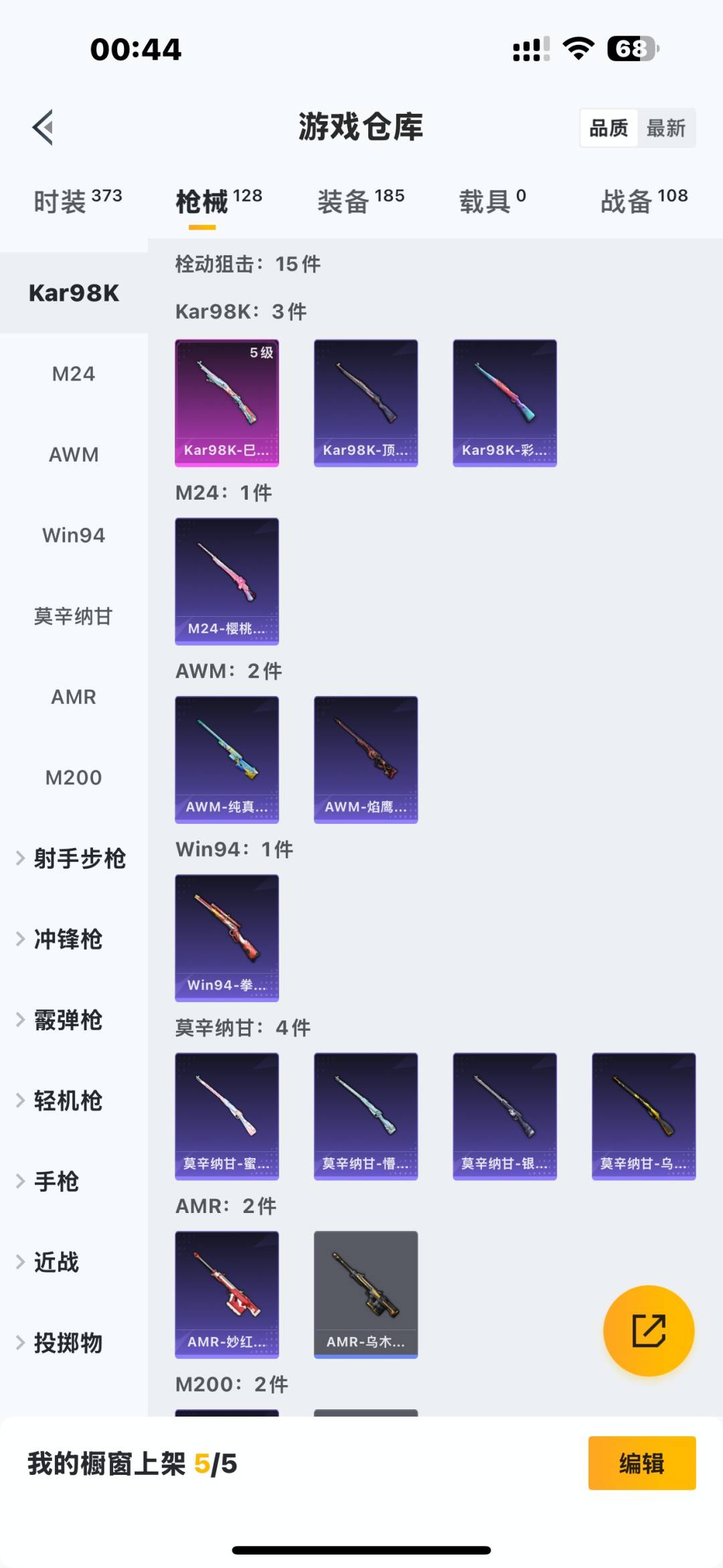Jump to AWM in the side list
Screen dimensions: 723x1568
[x=74, y=455]
